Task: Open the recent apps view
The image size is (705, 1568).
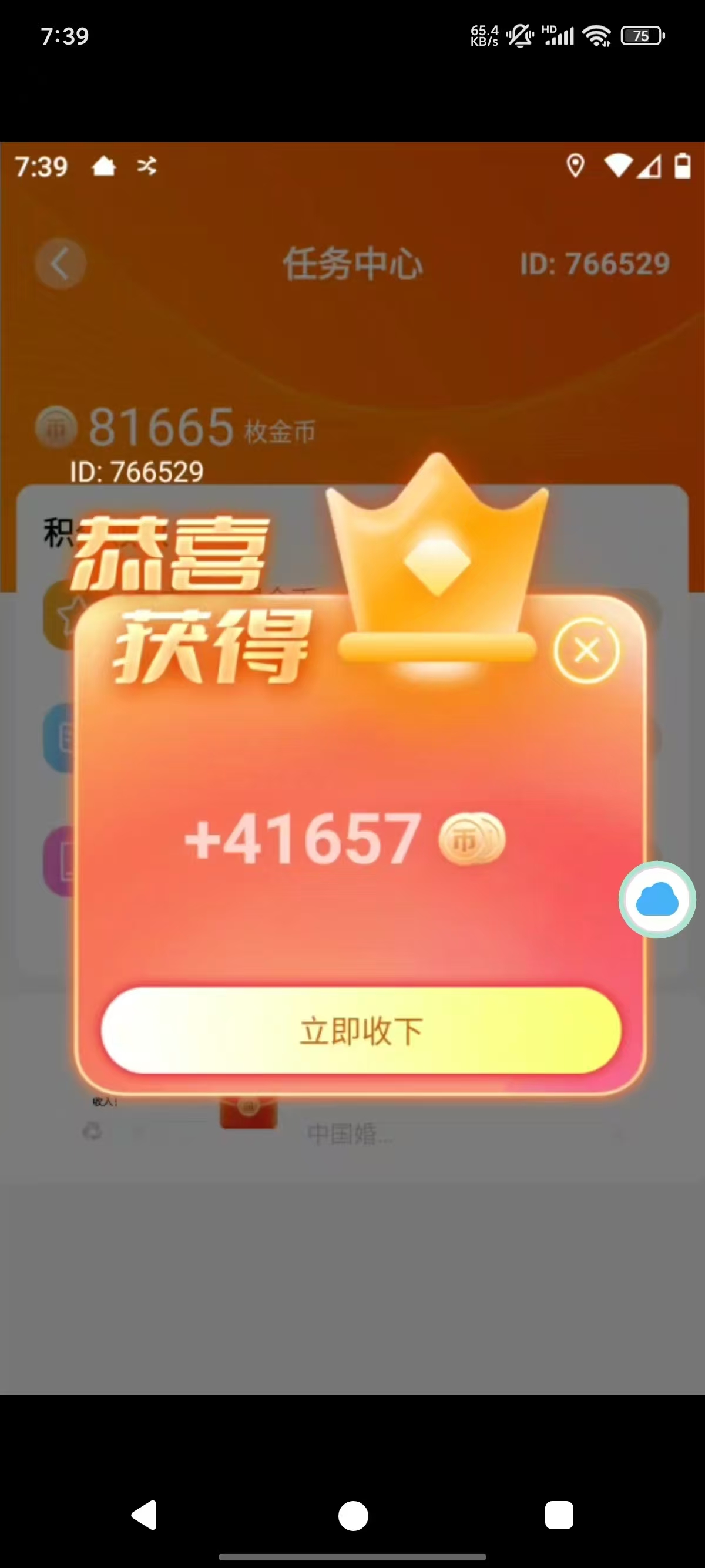Action: pyautogui.click(x=559, y=1515)
